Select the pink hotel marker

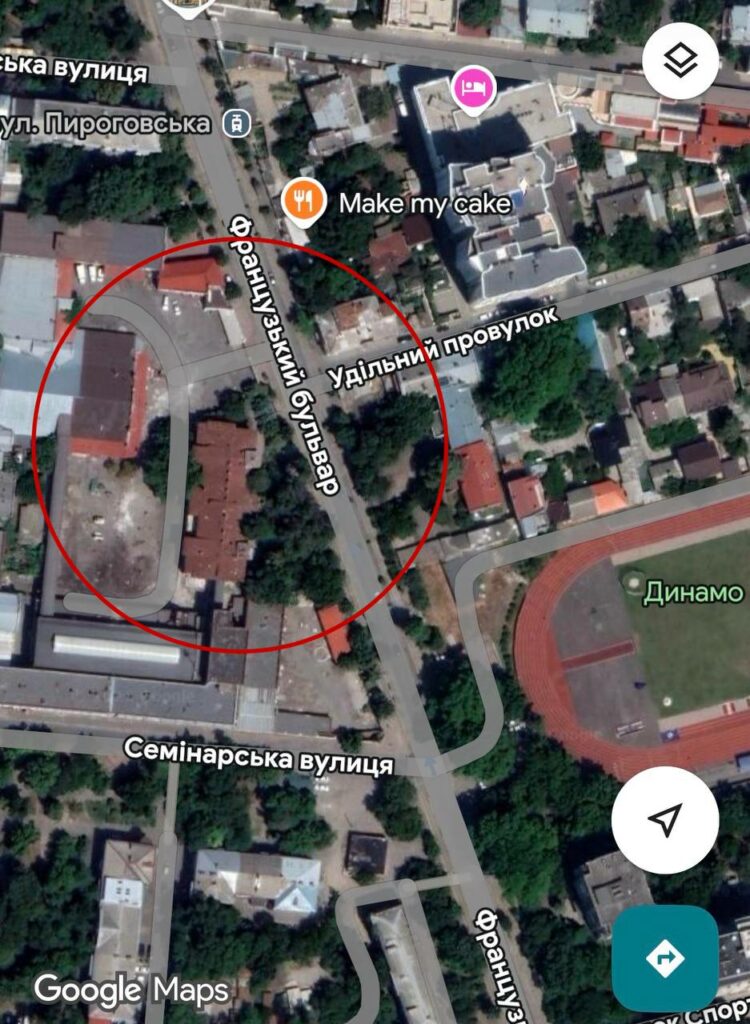pos(468,86)
